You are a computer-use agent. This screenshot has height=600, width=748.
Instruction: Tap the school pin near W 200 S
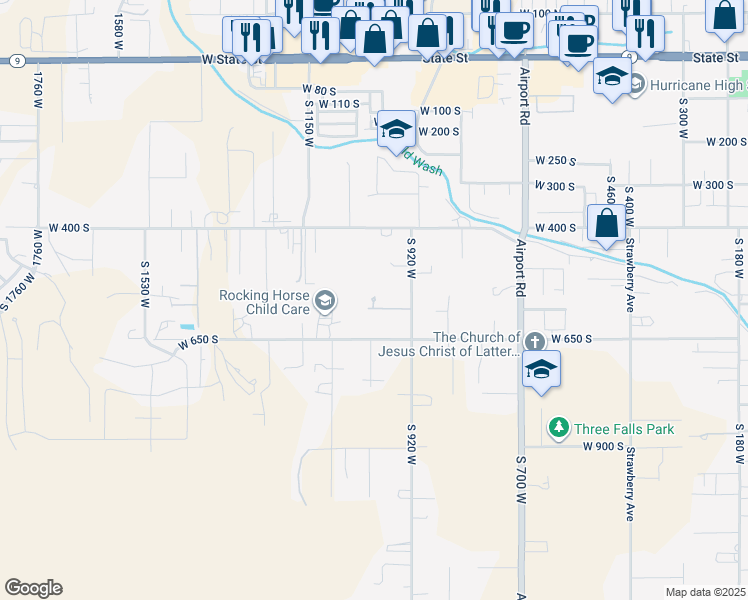point(396,129)
